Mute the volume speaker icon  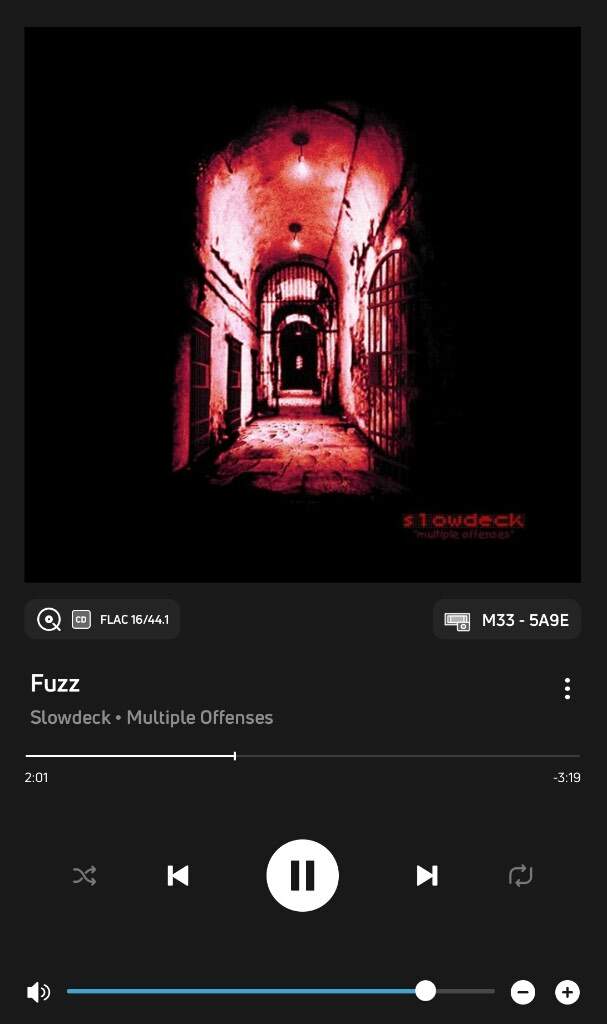pos(38,992)
